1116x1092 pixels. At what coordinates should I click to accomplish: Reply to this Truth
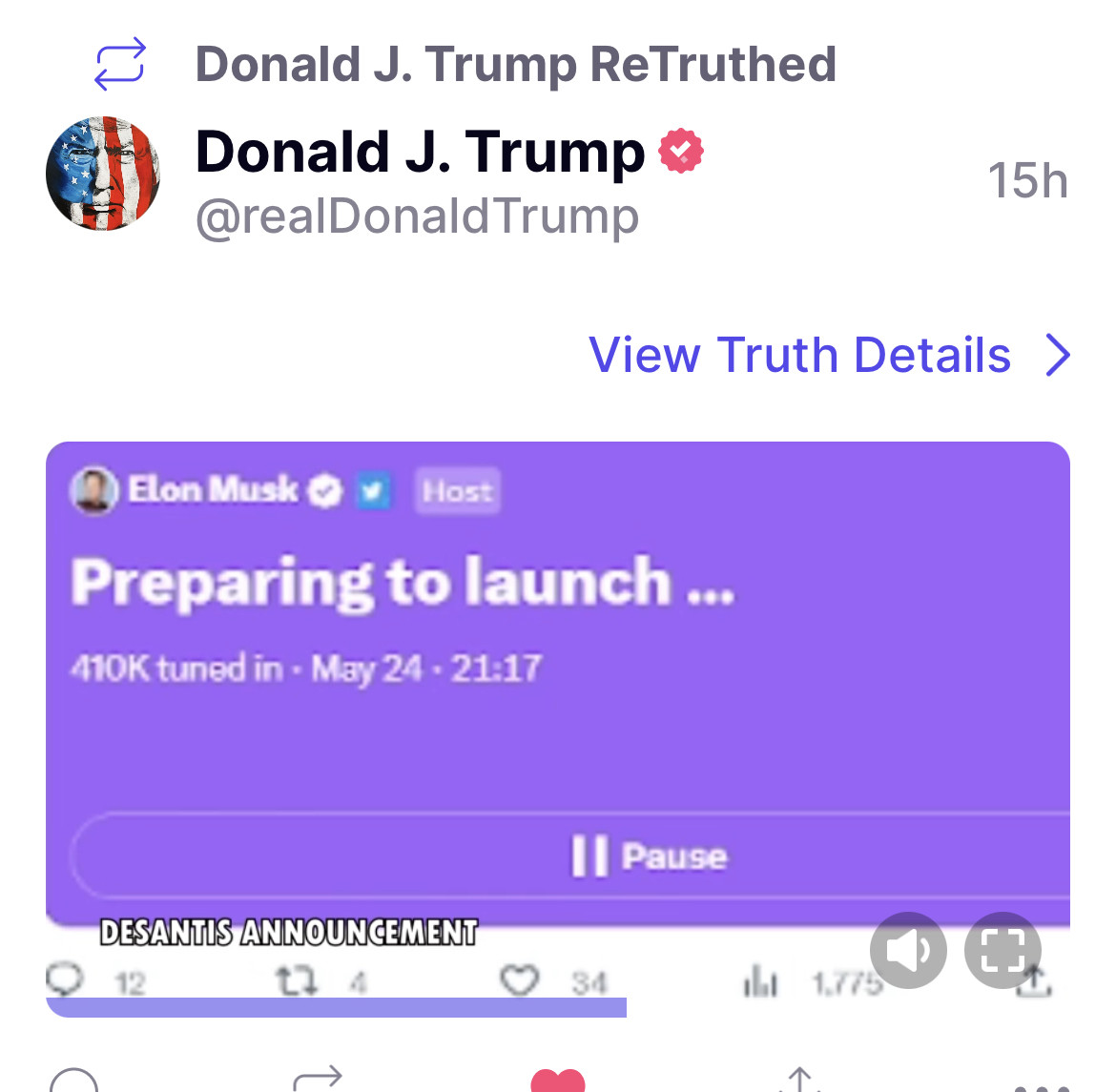pyautogui.click(x=74, y=1082)
